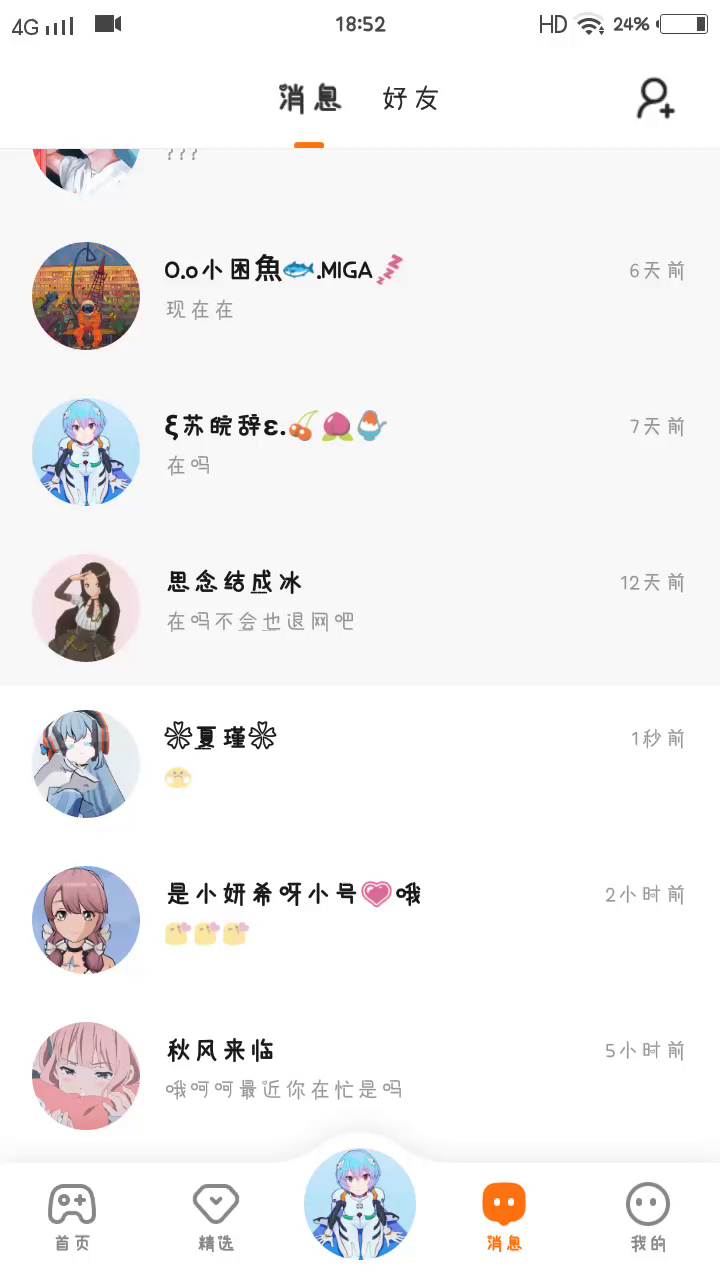Go to the 首页 tab
The height and width of the screenshot is (1280, 720).
pos(72,1216)
